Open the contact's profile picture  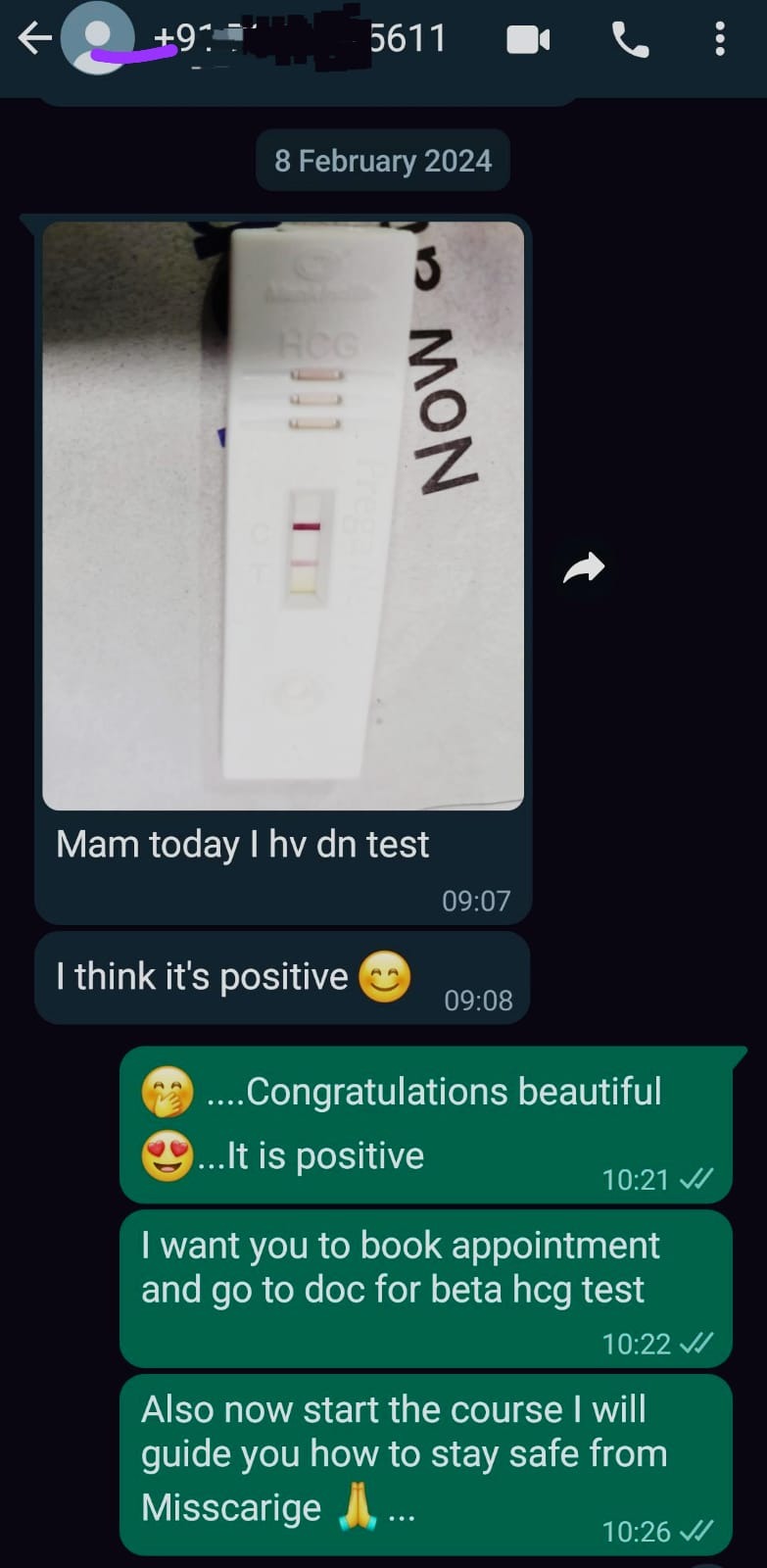(x=97, y=37)
